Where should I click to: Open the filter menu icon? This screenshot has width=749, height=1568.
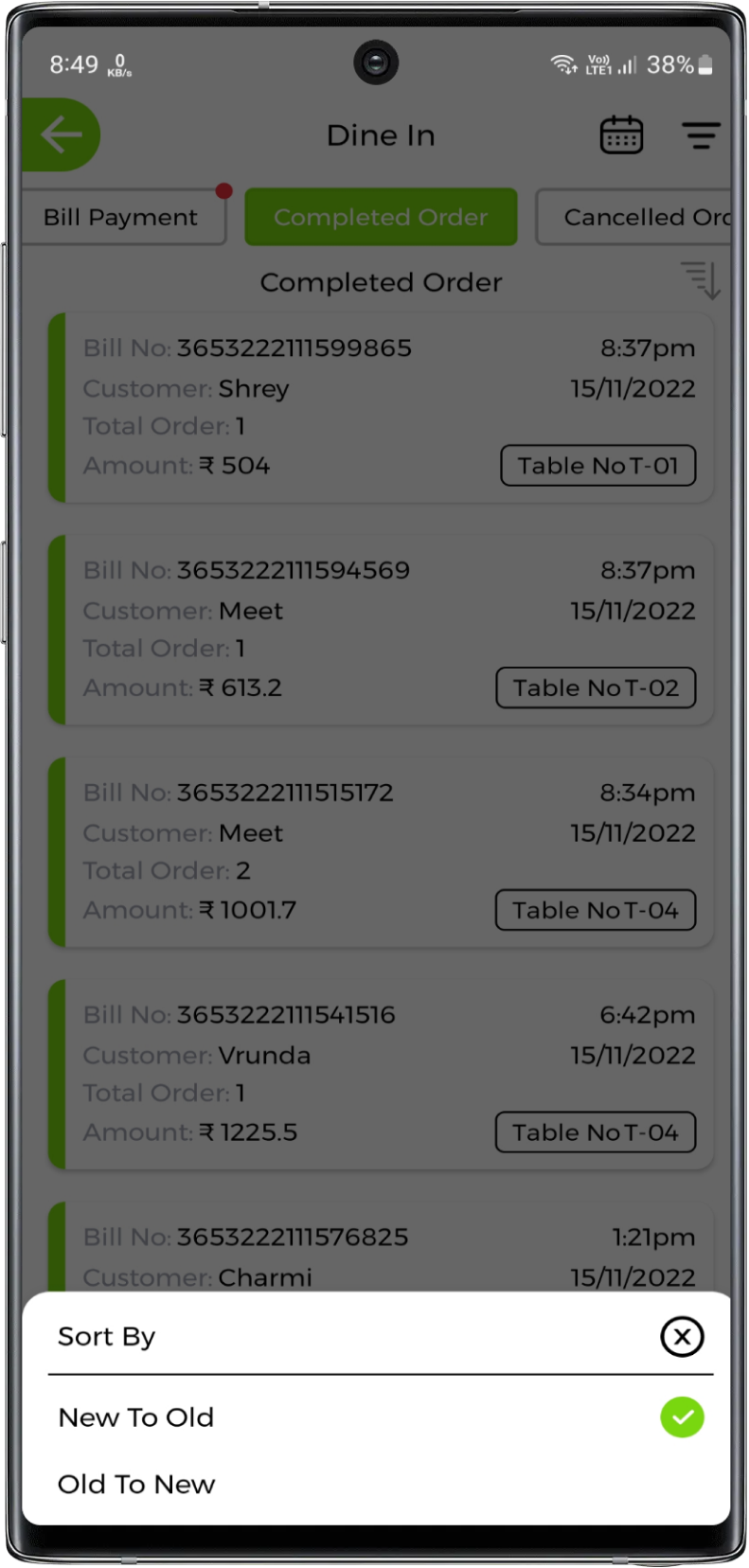[701, 135]
